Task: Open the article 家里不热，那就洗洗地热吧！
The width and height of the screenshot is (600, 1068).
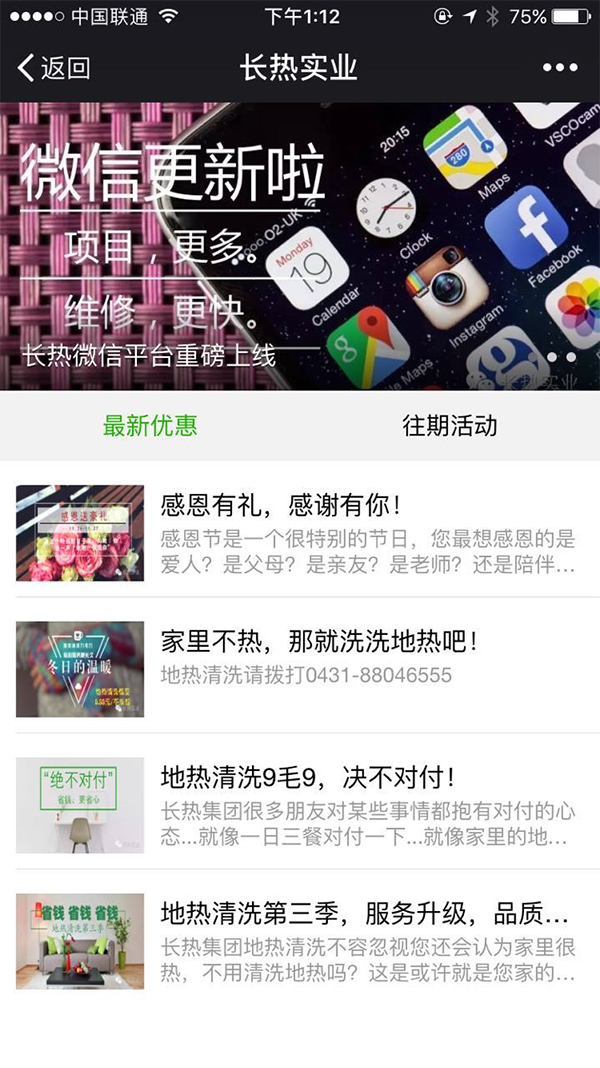Action: click(300, 668)
